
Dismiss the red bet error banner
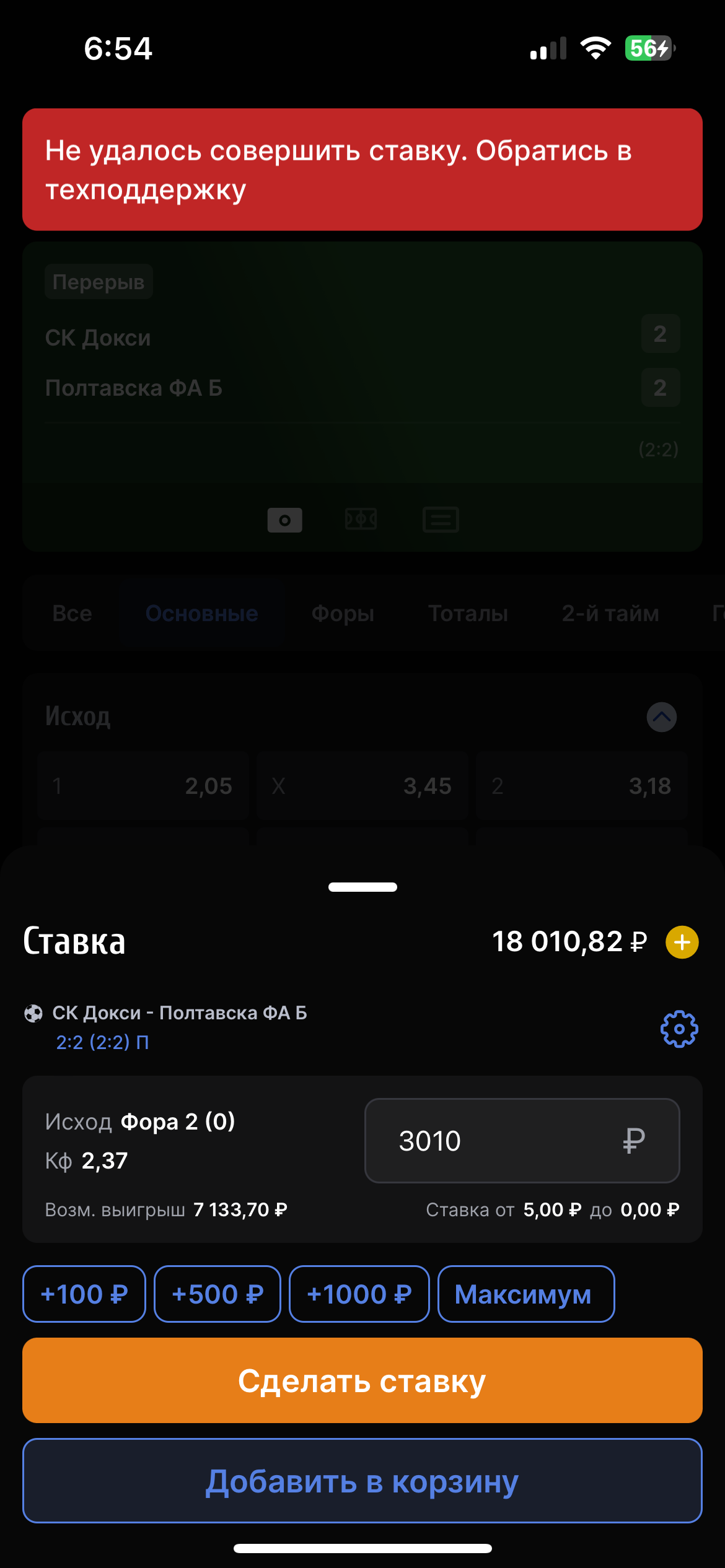pyautogui.click(x=362, y=170)
